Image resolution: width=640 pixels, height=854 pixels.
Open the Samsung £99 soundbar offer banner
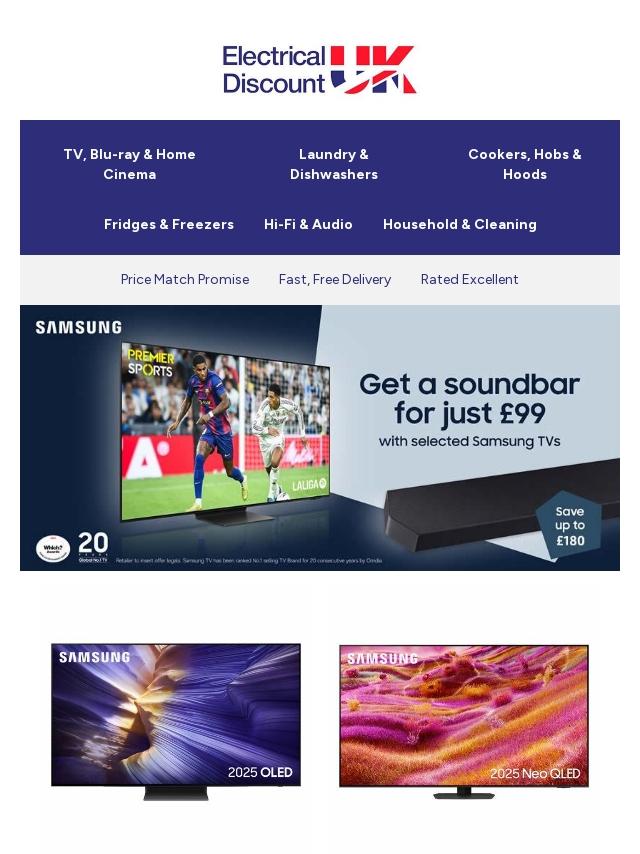[x=320, y=438]
